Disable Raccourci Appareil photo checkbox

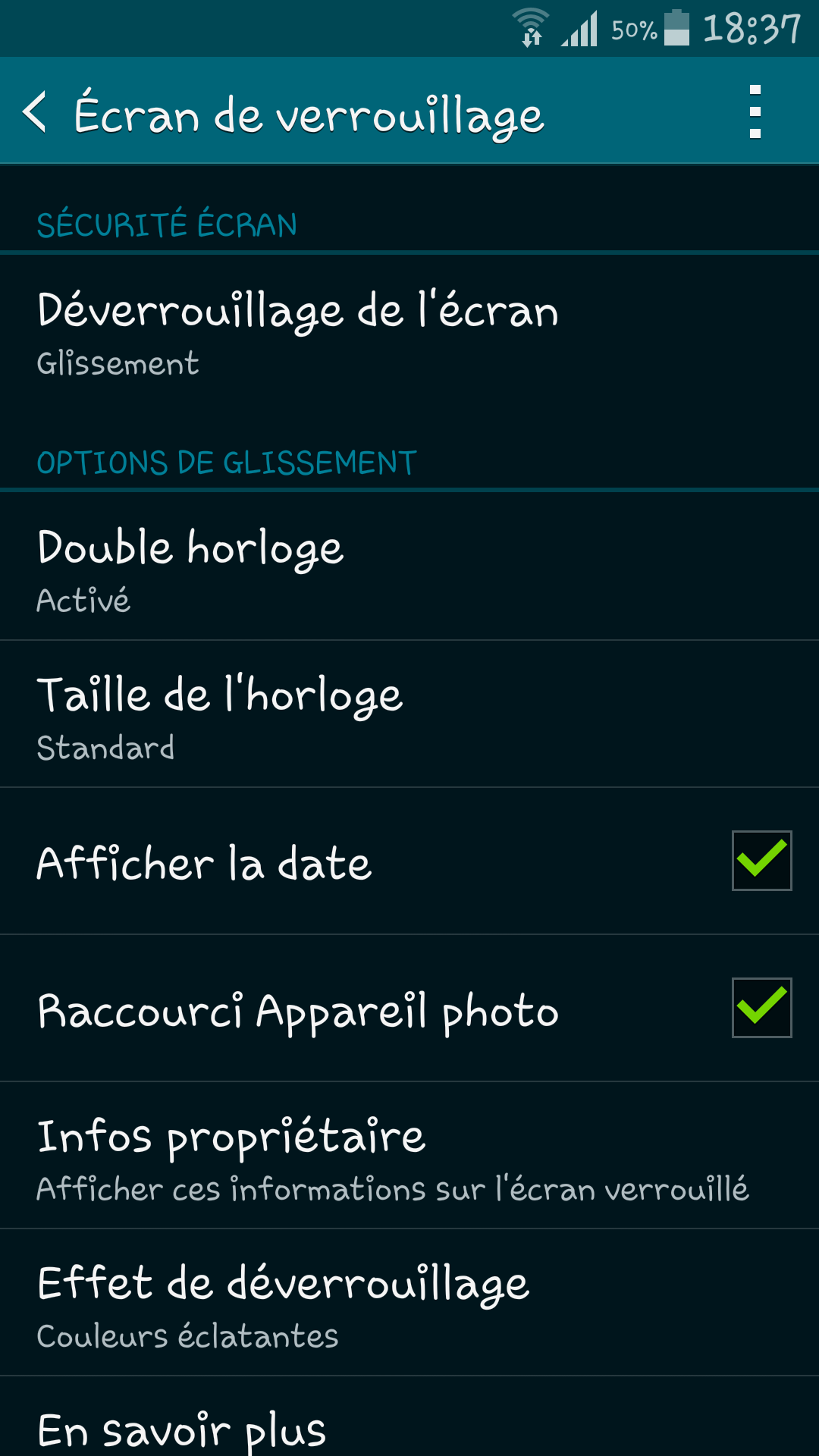[761, 1008]
